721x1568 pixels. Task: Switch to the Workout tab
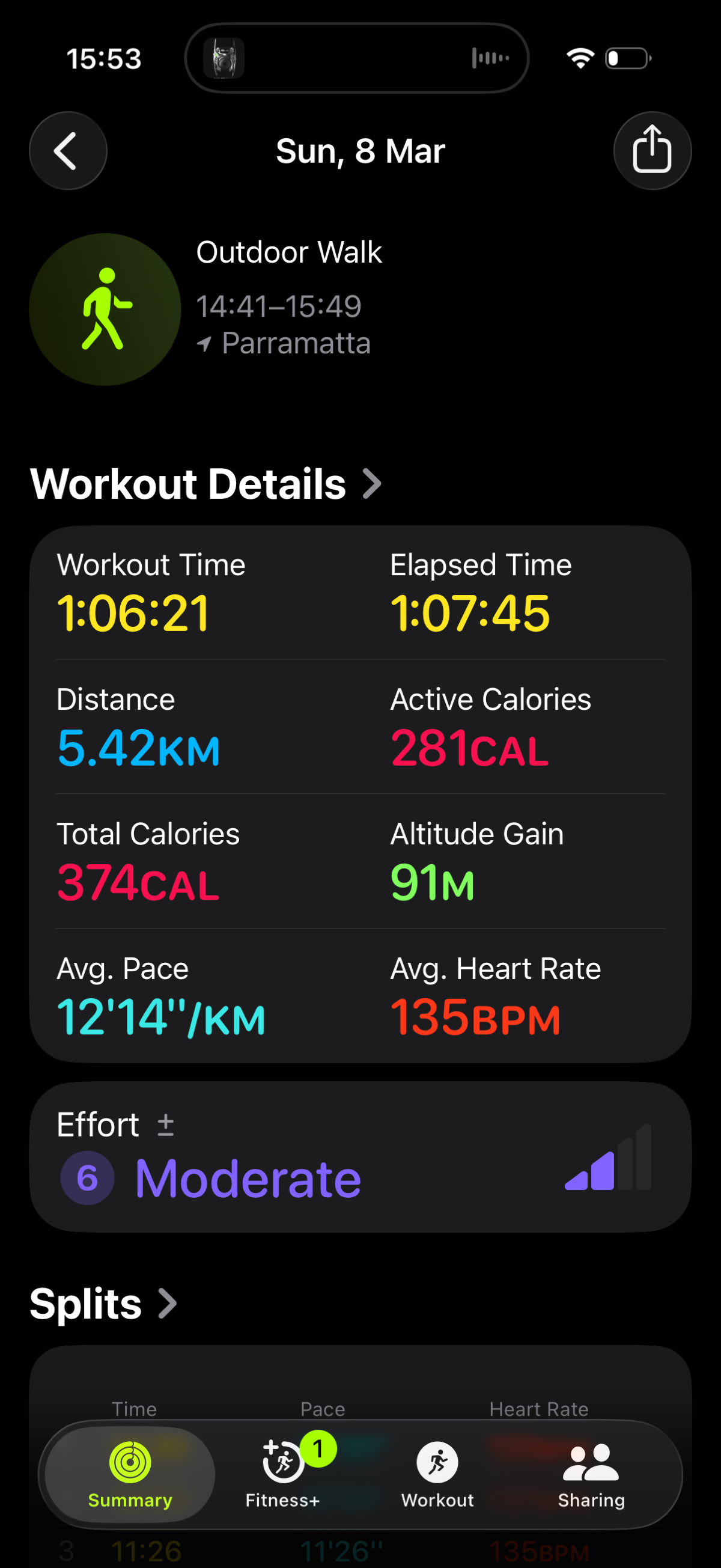click(x=437, y=1474)
